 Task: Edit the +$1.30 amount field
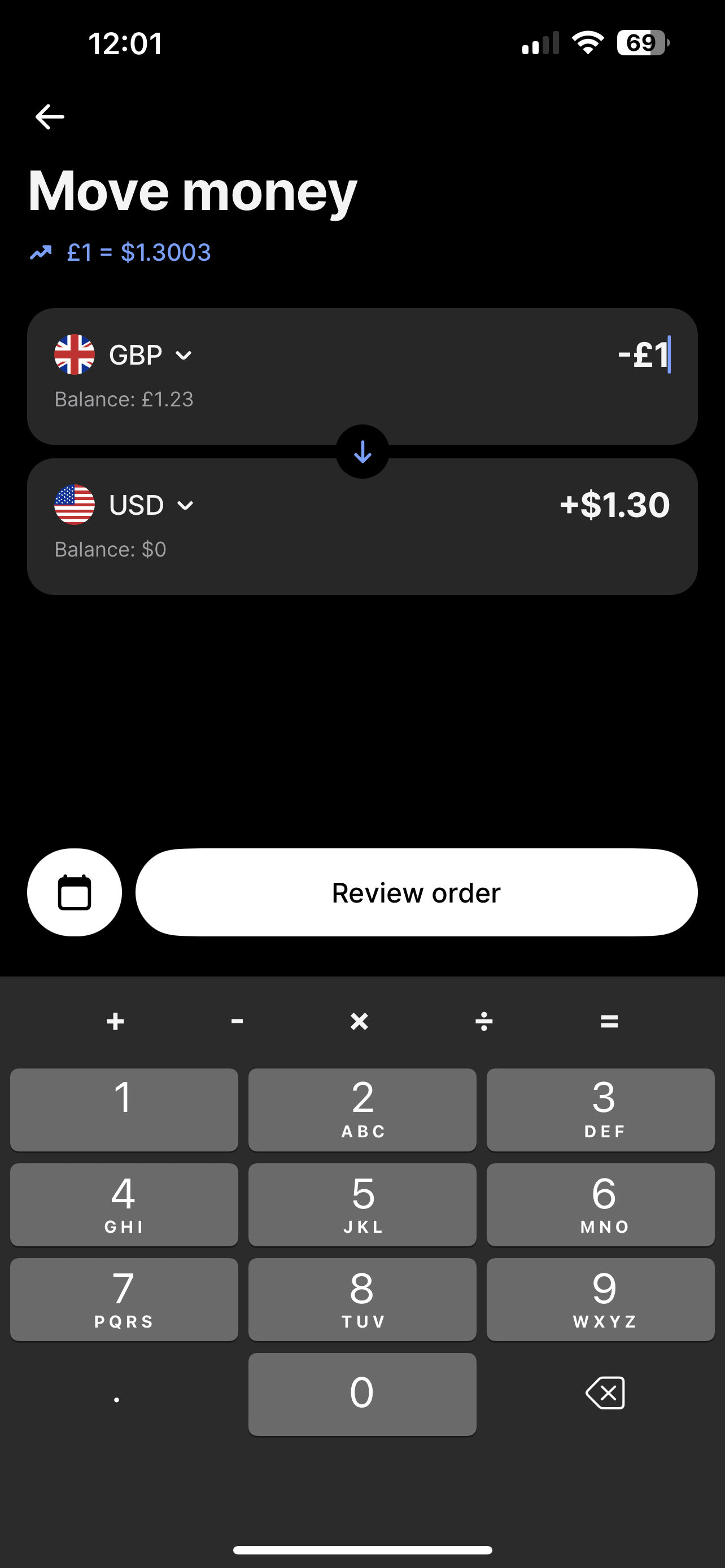(x=614, y=505)
